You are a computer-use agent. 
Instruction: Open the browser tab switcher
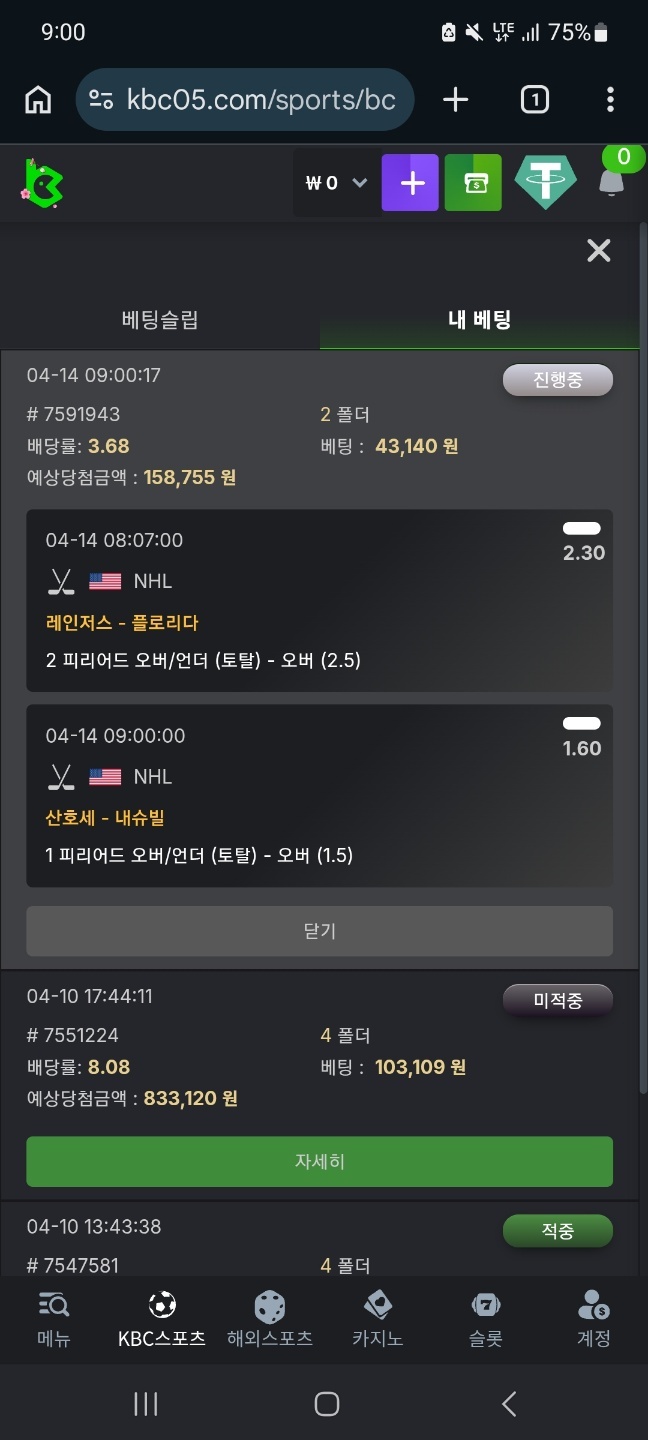[x=535, y=100]
